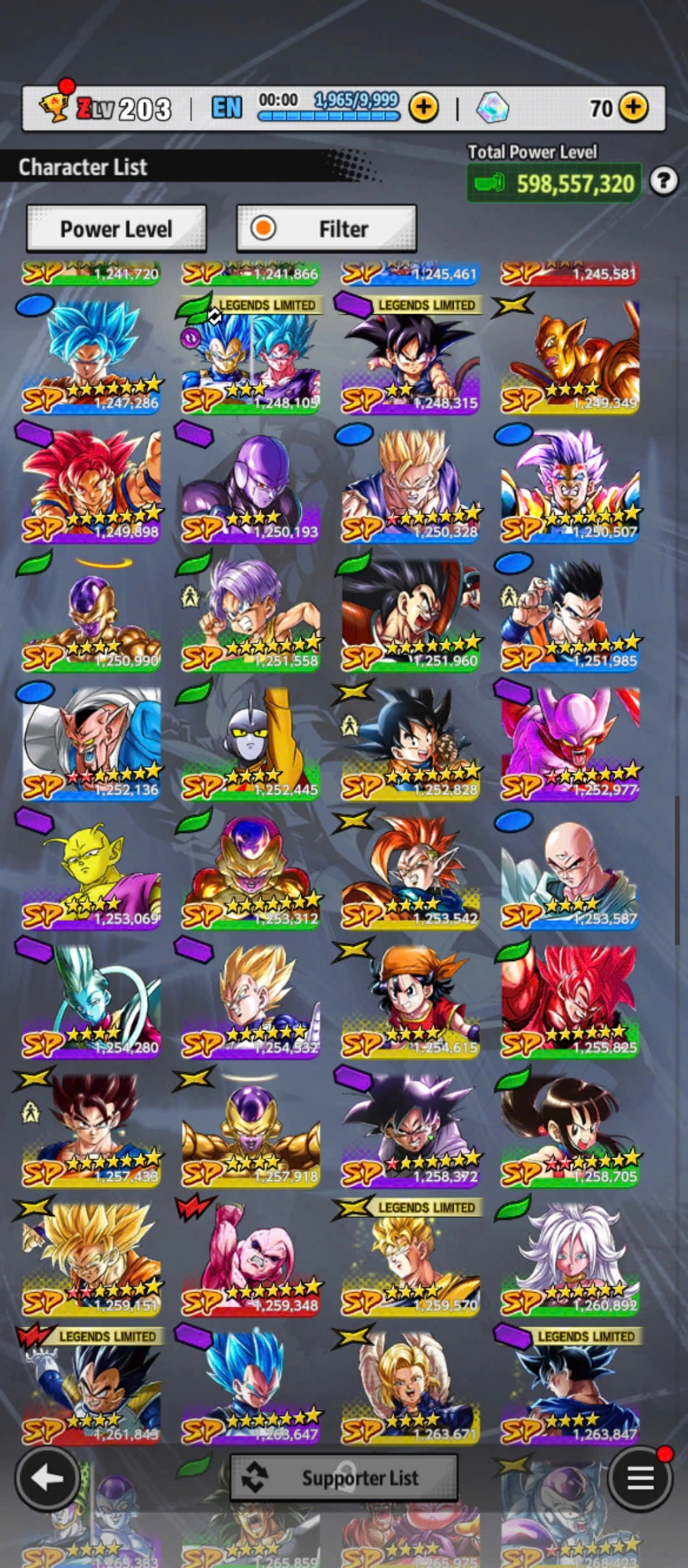Select the character with power 1,258,705
The width and height of the screenshot is (688, 1568).
coord(570,1129)
